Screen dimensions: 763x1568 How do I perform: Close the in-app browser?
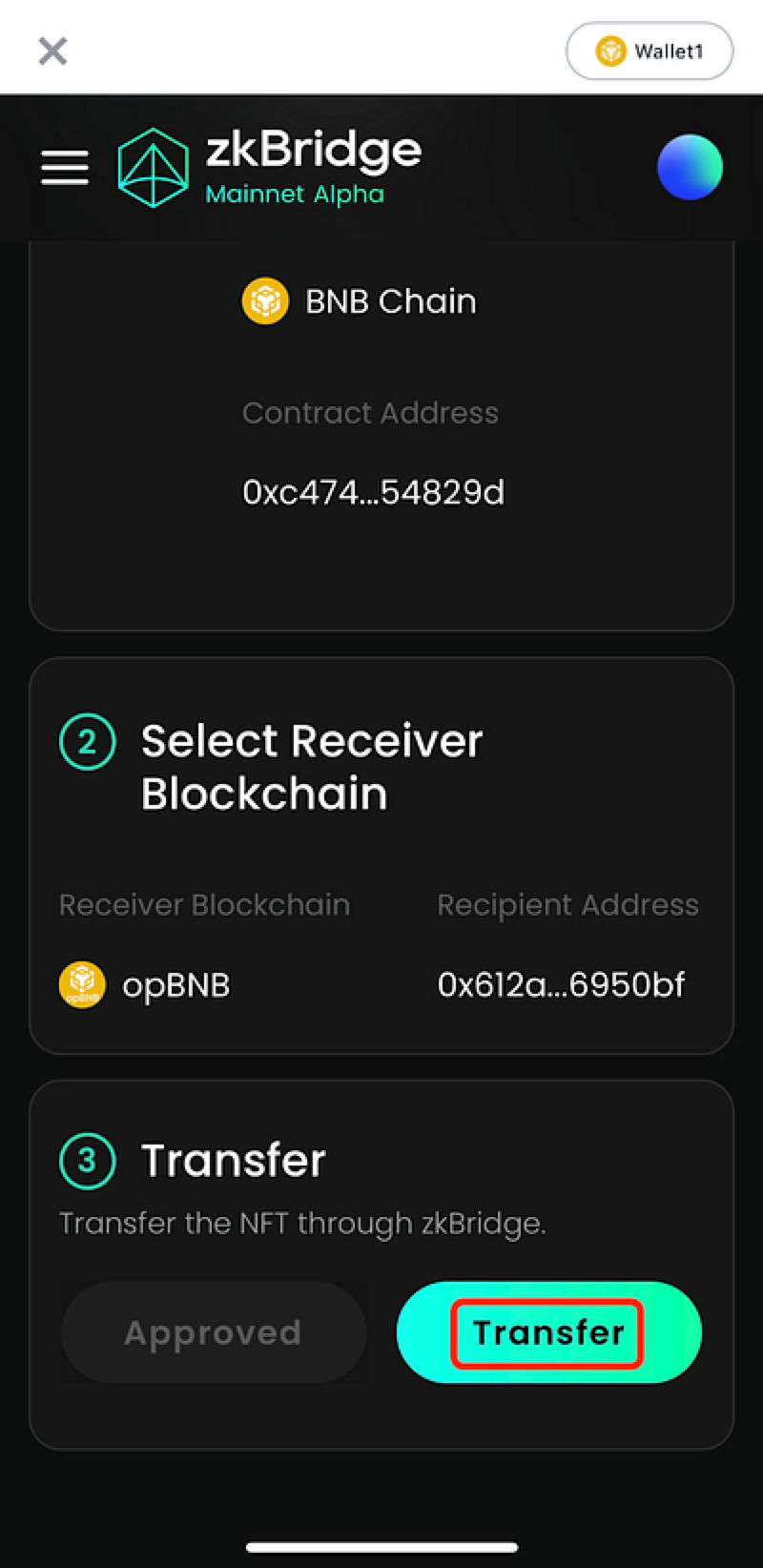click(52, 51)
